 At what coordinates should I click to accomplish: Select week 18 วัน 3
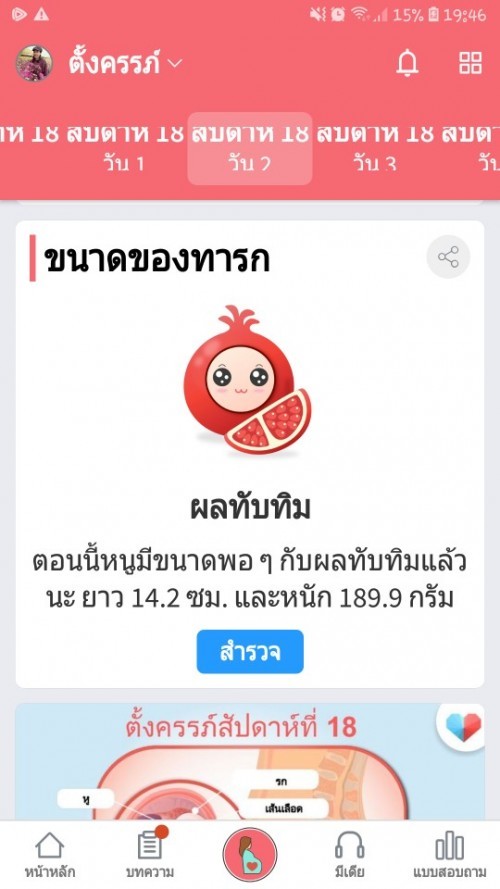tap(374, 149)
